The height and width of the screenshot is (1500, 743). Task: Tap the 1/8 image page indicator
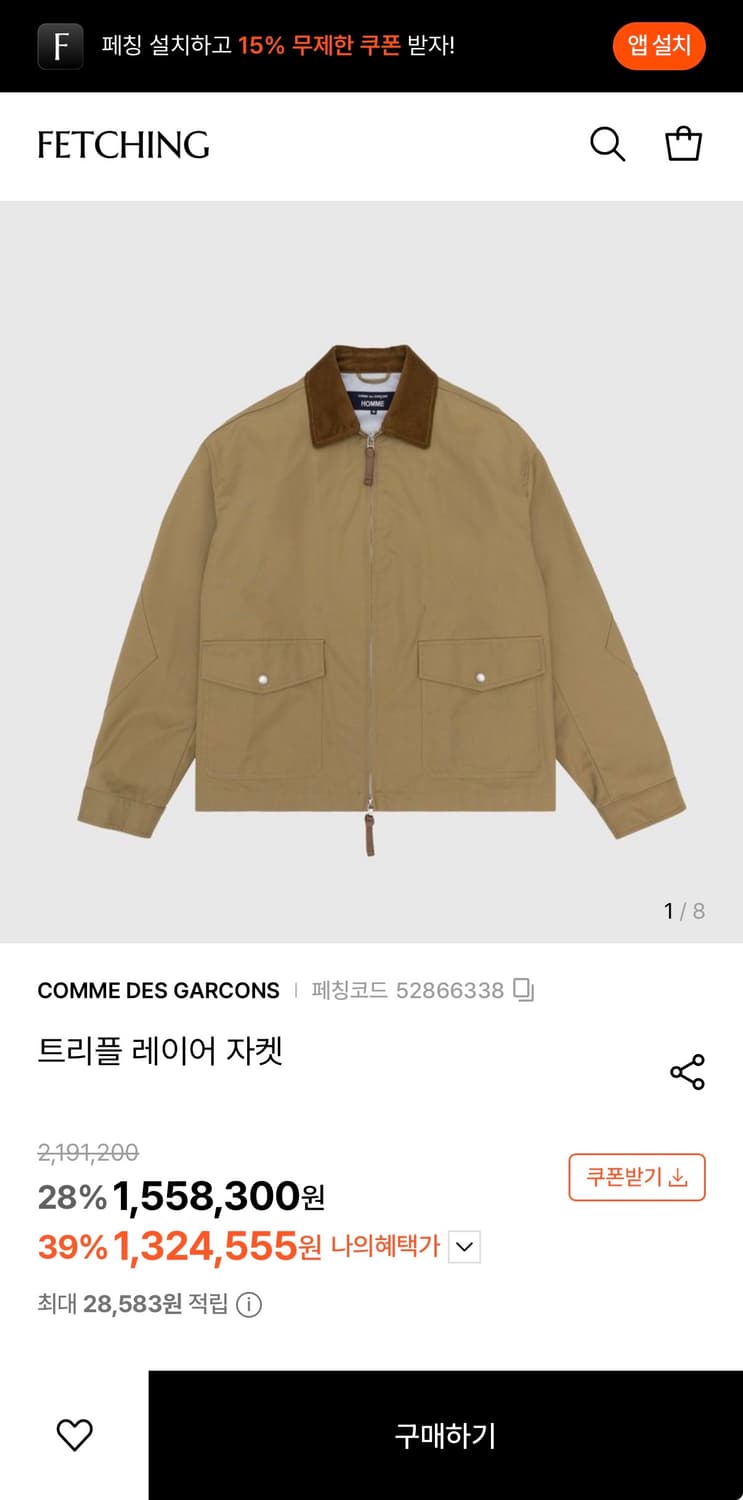682,910
